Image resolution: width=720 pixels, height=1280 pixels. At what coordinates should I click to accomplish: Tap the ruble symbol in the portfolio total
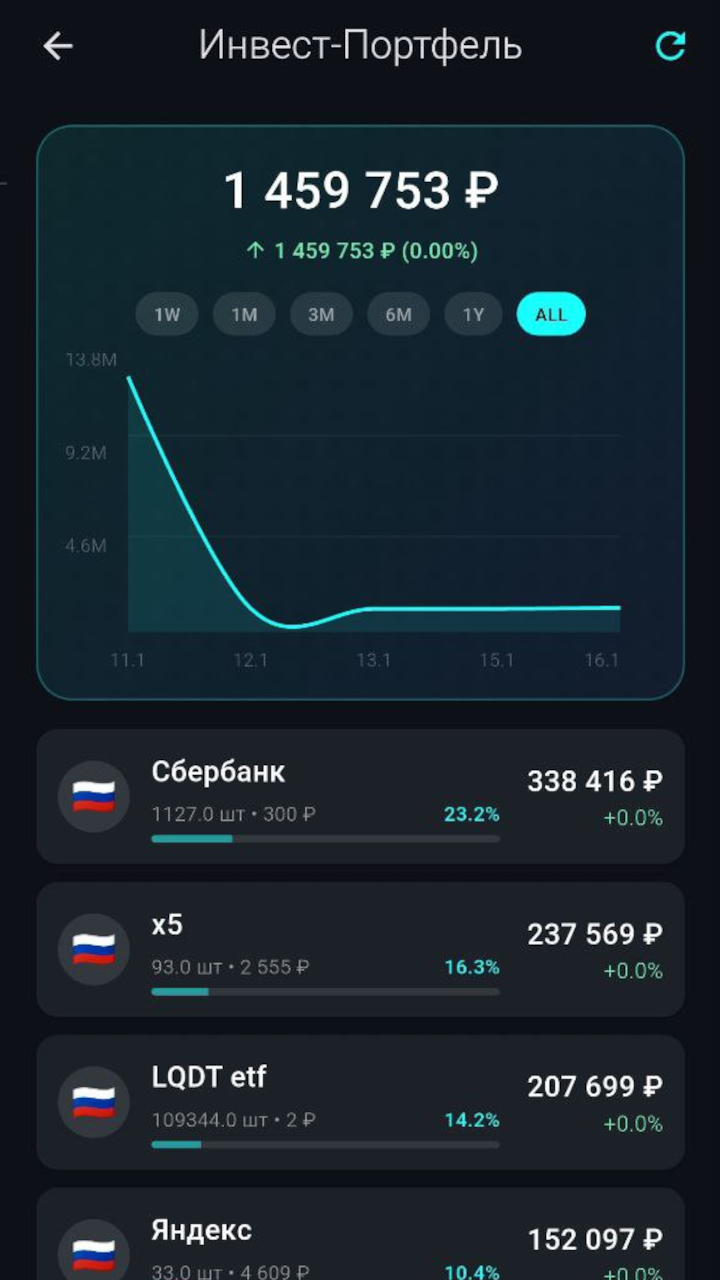(480, 191)
